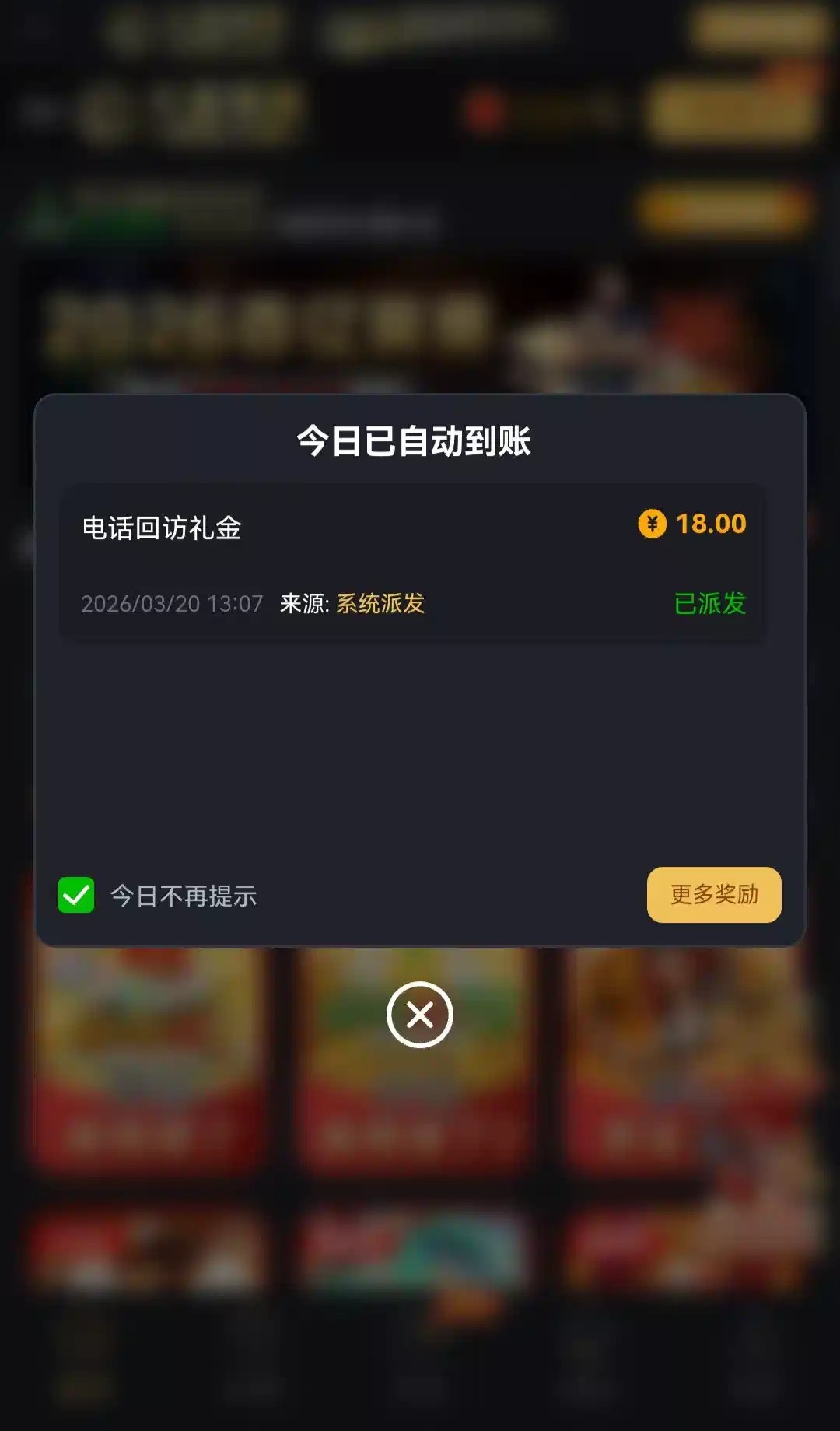Dismiss the dialog with the X button

point(420,1015)
